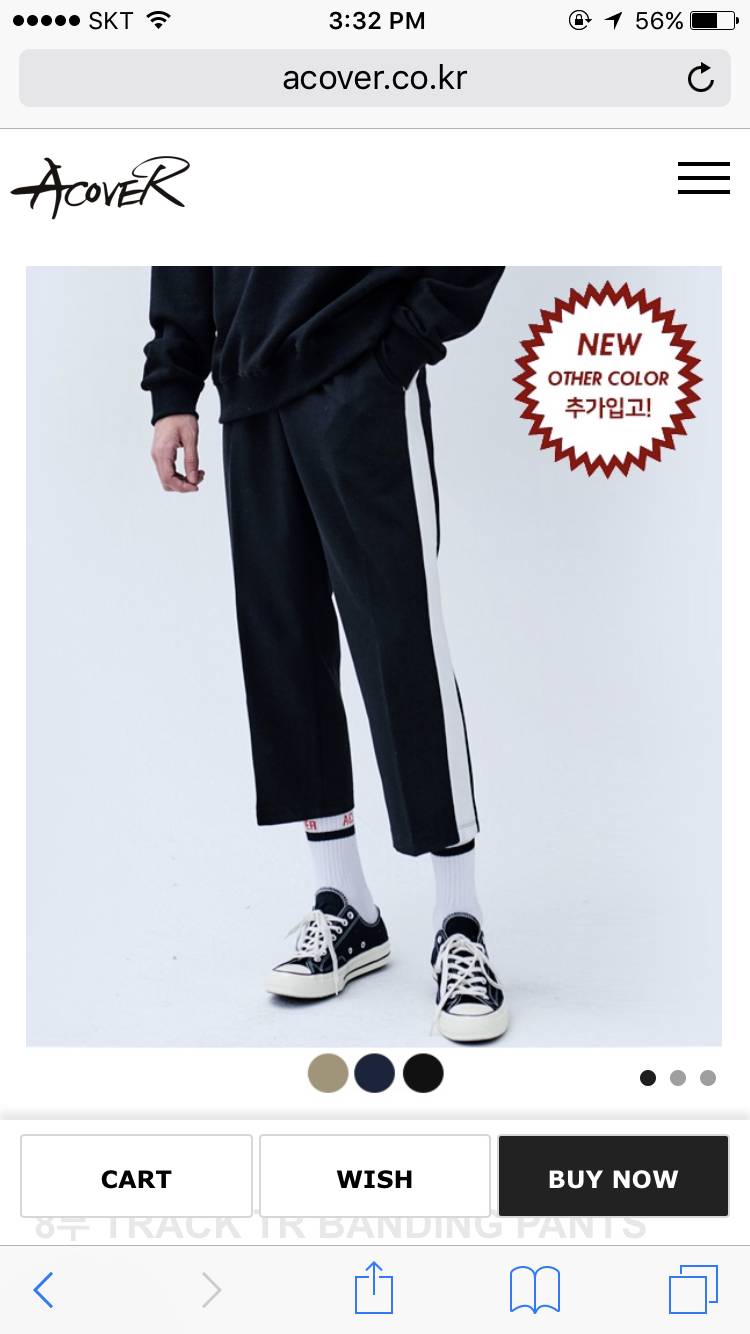Open the Safari share sheet
Image resolution: width=750 pixels, height=1334 pixels.
pos(375,1288)
